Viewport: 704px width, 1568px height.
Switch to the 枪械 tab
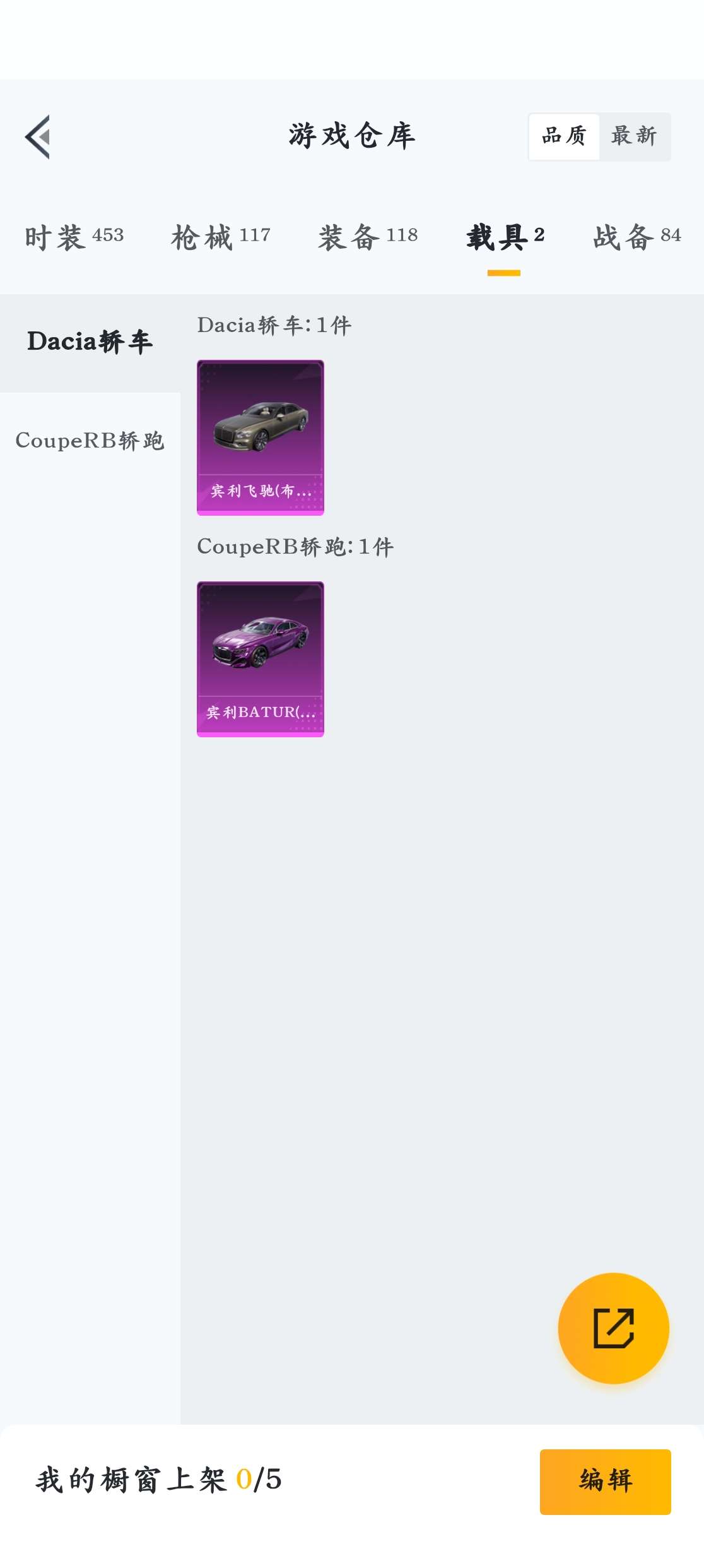(x=221, y=237)
